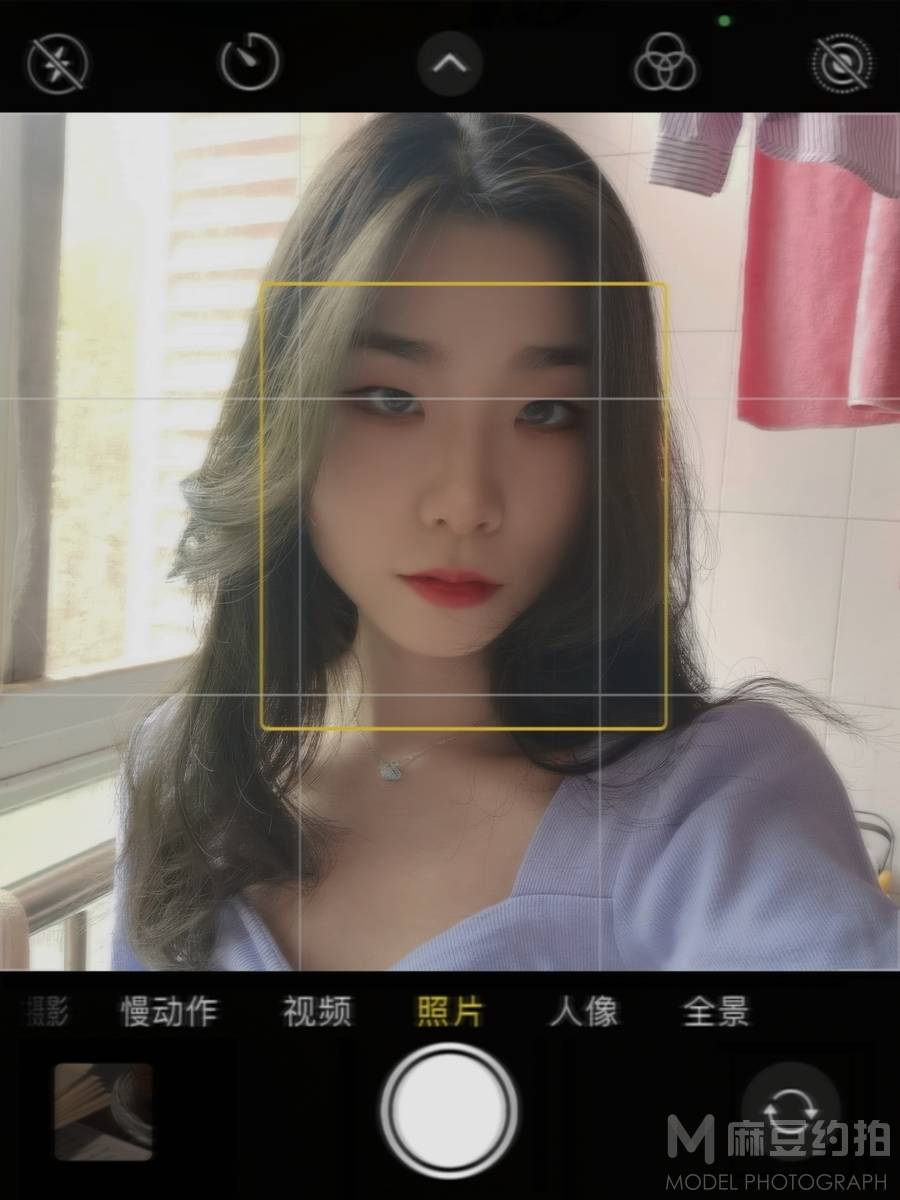
Task: Switch to 人像 portrait mode
Action: tap(584, 1012)
